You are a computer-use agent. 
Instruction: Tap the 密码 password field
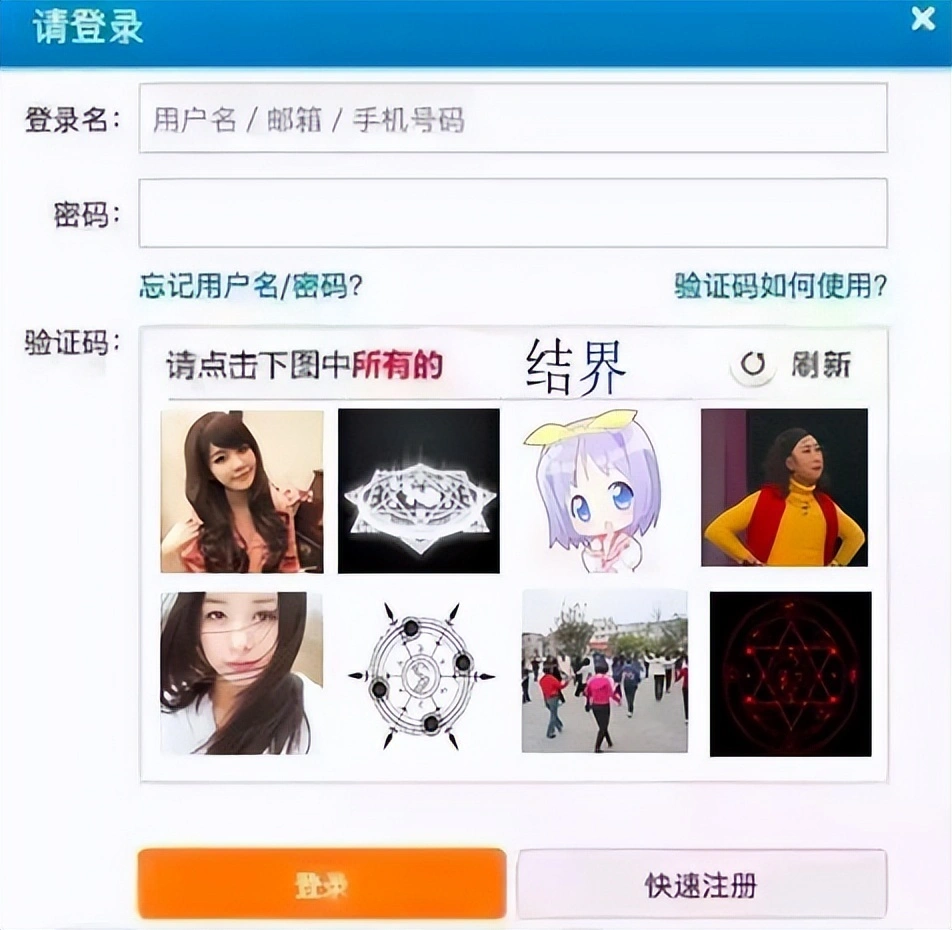pyautogui.click(x=512, y=213)
